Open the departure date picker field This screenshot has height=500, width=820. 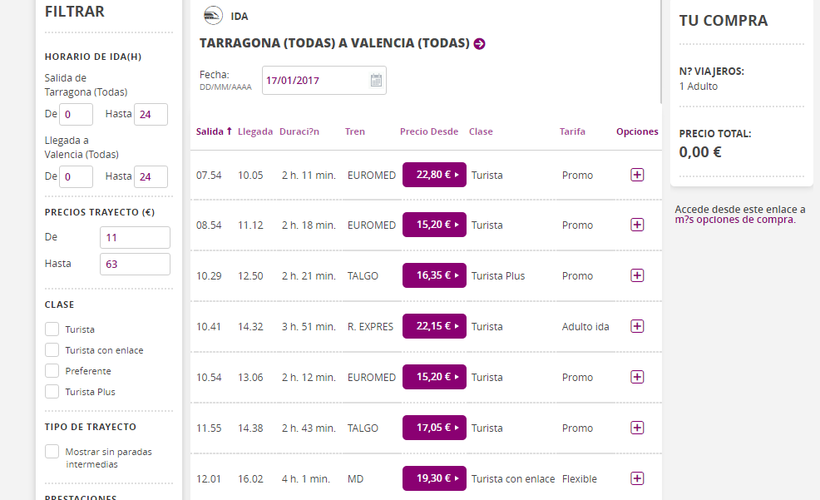pyautogui.click(x=323, y=80)
